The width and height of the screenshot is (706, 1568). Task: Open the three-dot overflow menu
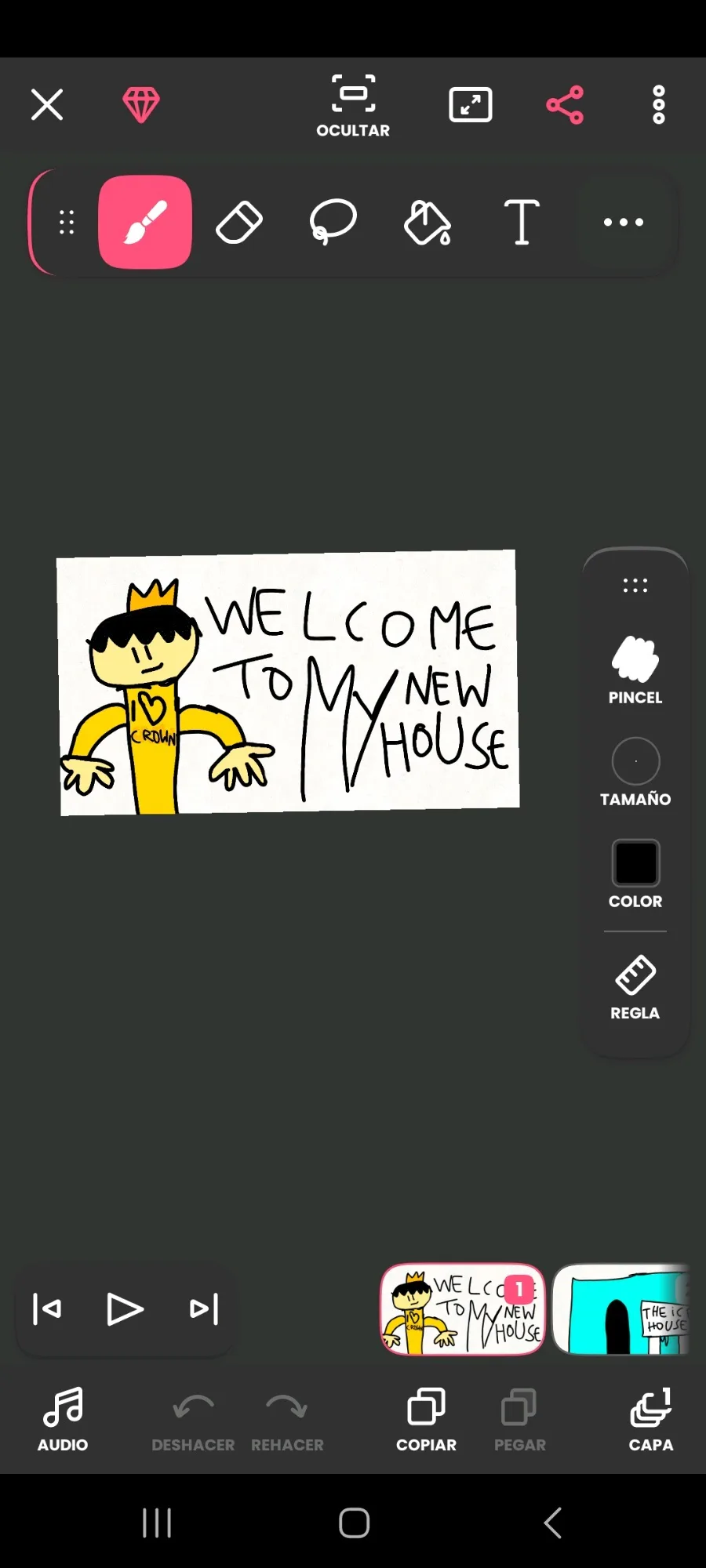[659, 104]
